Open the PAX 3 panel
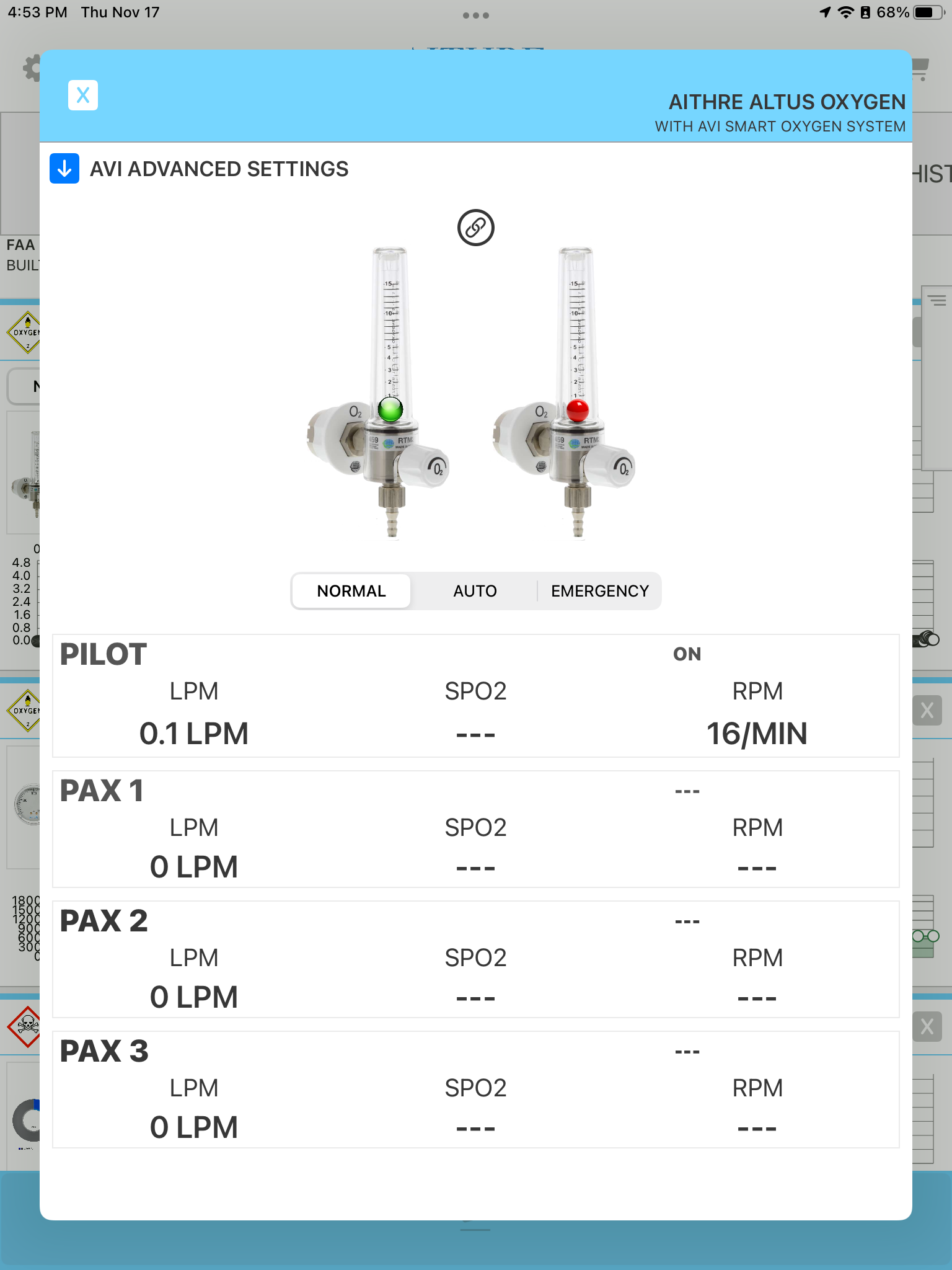Screen dimensions: 952x1270 click(475, 1090)
